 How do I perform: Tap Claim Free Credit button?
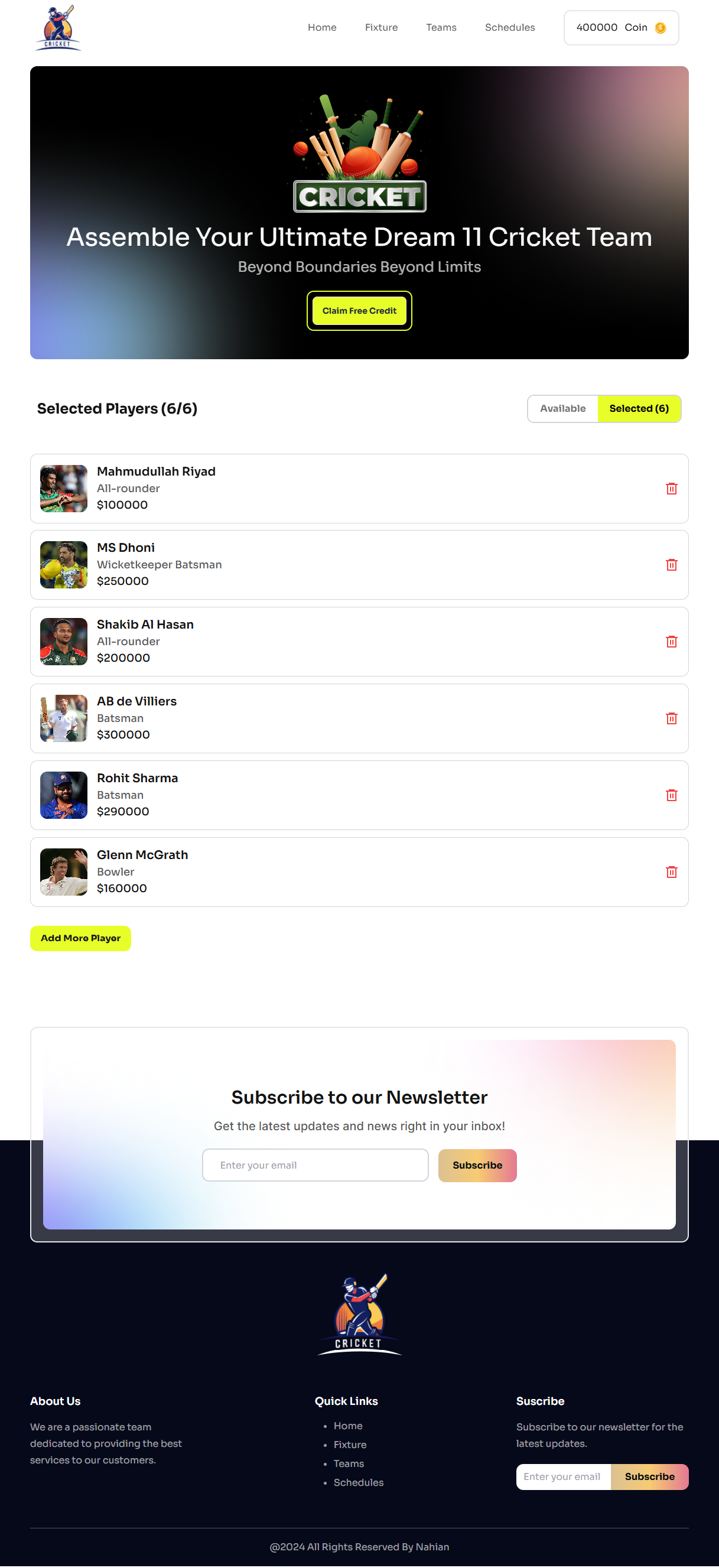359,310
